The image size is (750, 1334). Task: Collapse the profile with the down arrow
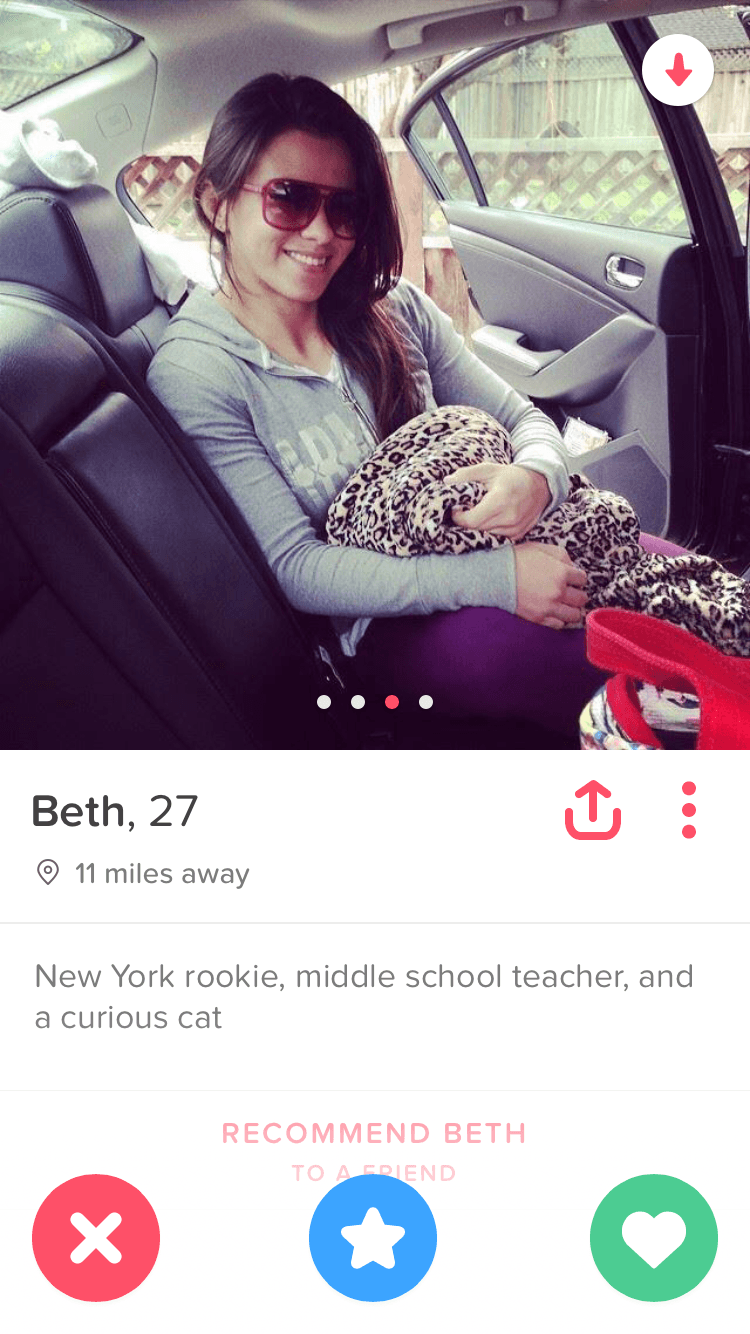pyautogui.click(x=678, y=70)
